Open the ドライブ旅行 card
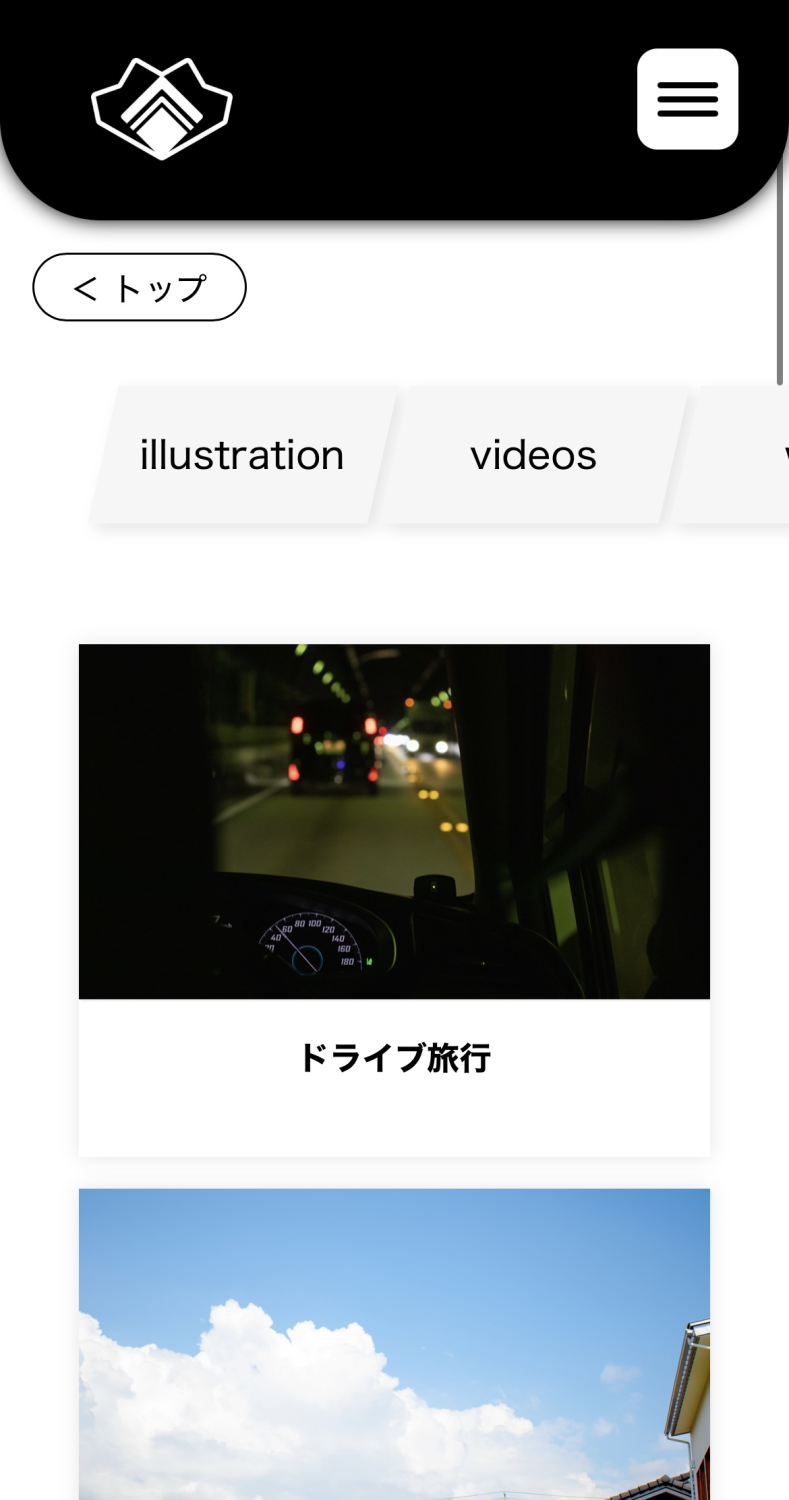This screenshot has height=1500, width=789. (x=394, y=900)
